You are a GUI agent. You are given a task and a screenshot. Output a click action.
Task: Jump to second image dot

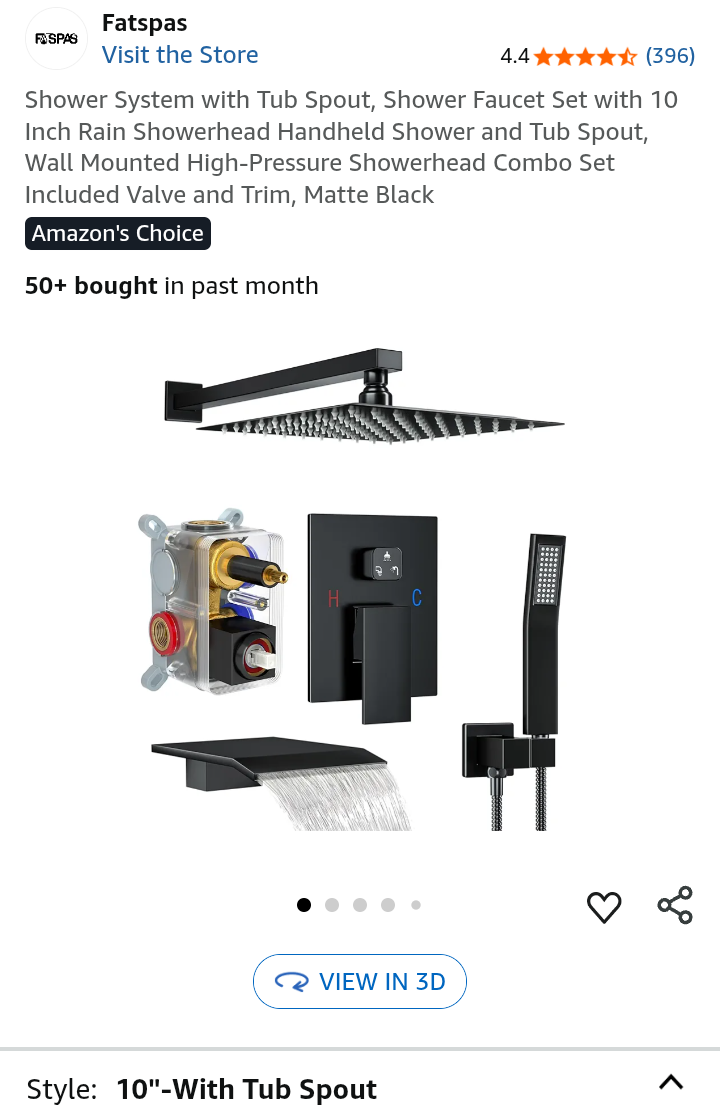(332, 905)
